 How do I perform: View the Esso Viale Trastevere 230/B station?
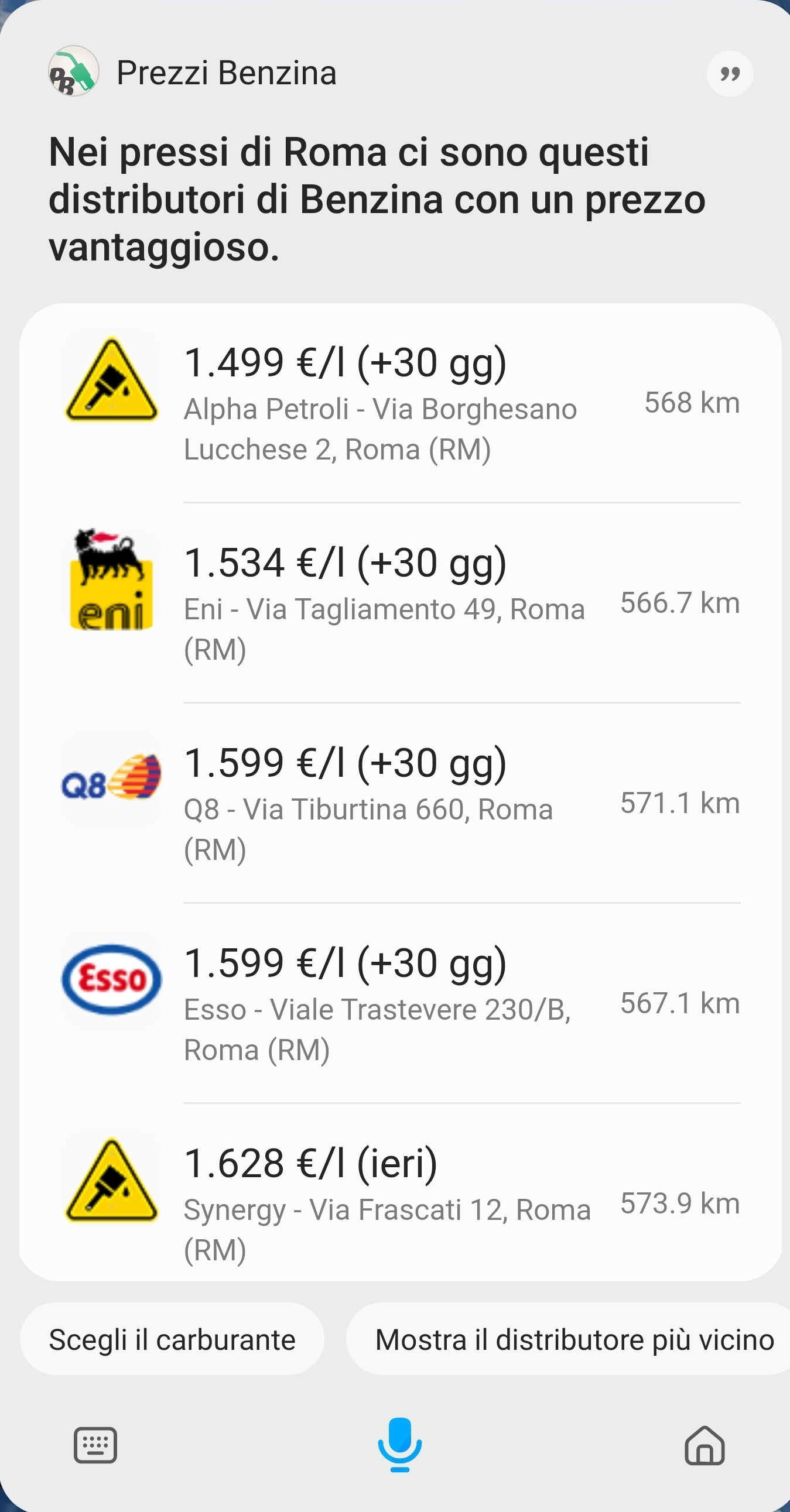[400, 1003]
